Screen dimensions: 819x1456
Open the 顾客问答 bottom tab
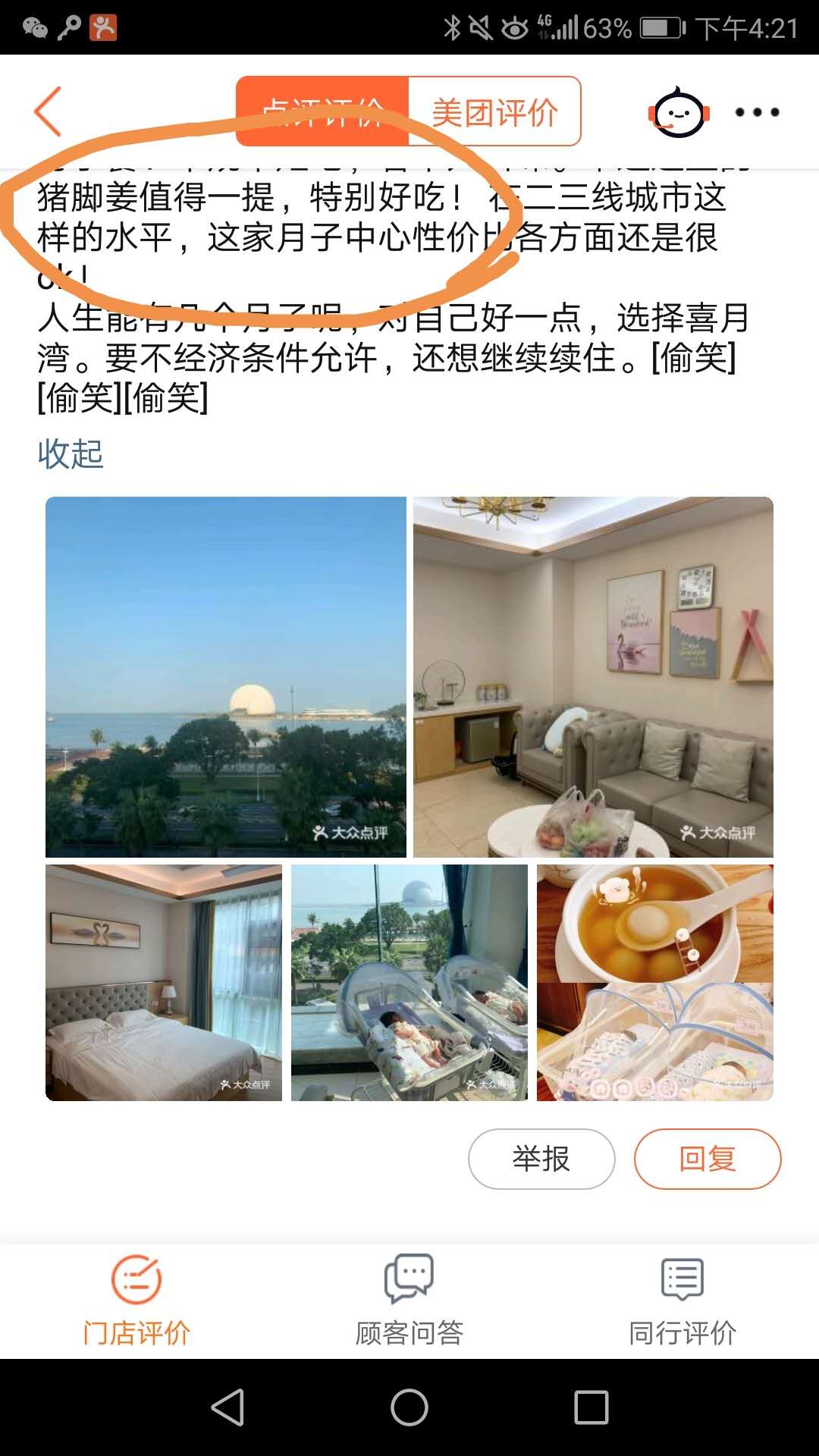click(409, 1300)
